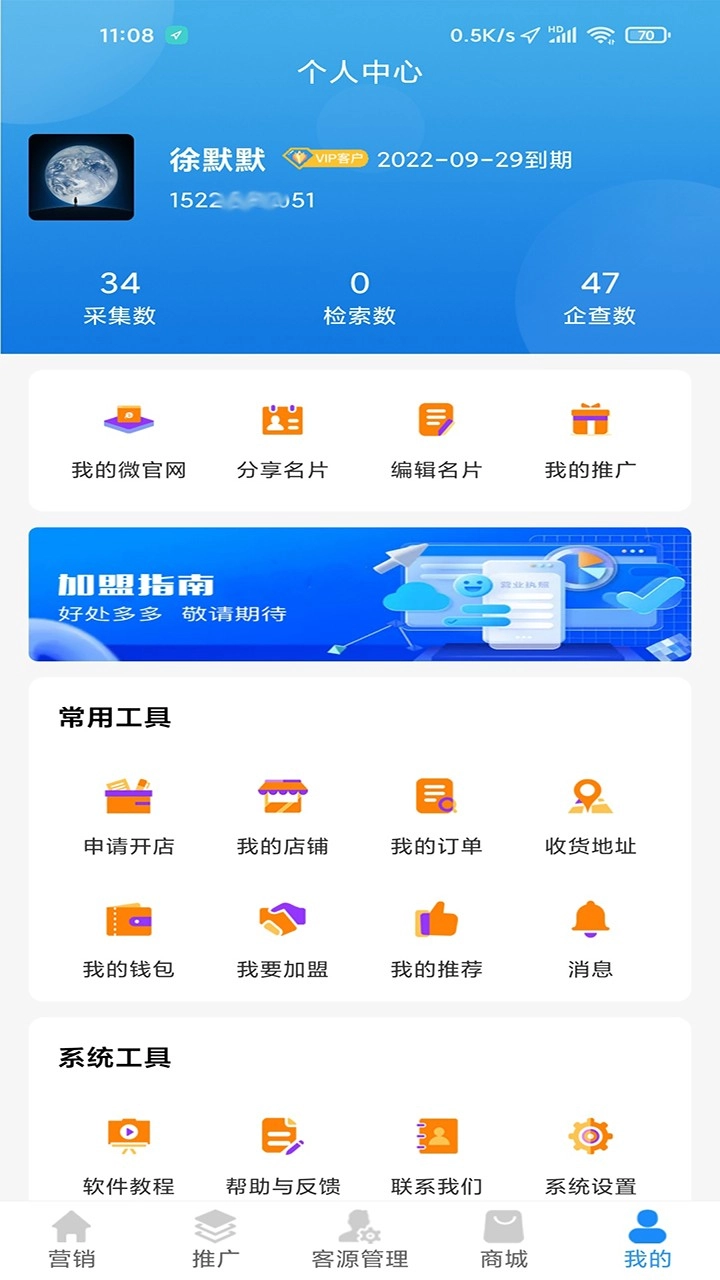Switch to the 营销 tab
Screen dimensions: 720x1280
pos(69,1237)
